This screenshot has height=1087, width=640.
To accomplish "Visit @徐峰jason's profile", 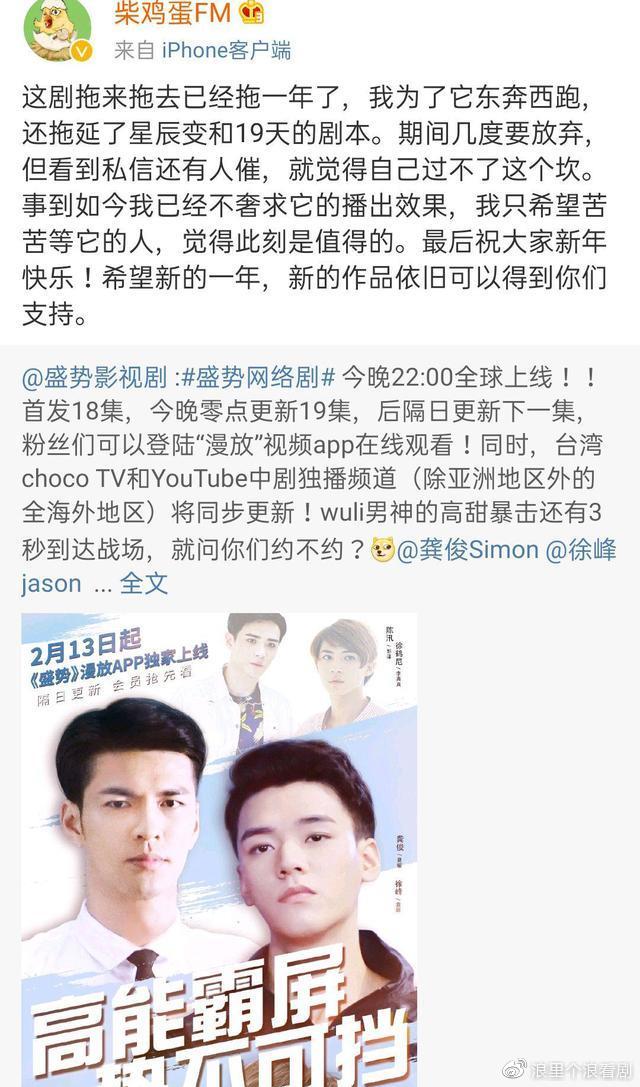I will [579, 548].
